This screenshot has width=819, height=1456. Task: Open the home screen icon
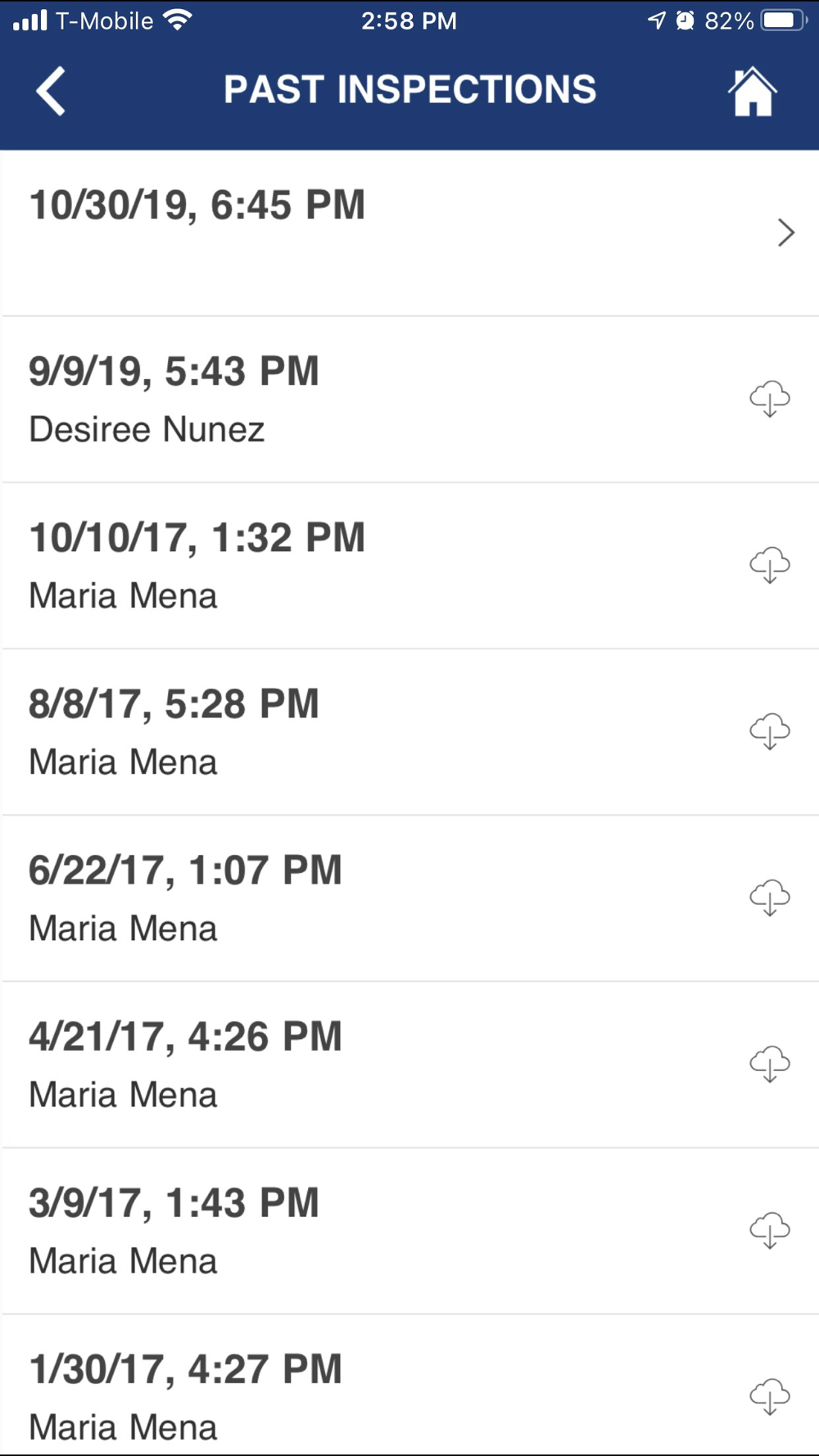point(752,92)
